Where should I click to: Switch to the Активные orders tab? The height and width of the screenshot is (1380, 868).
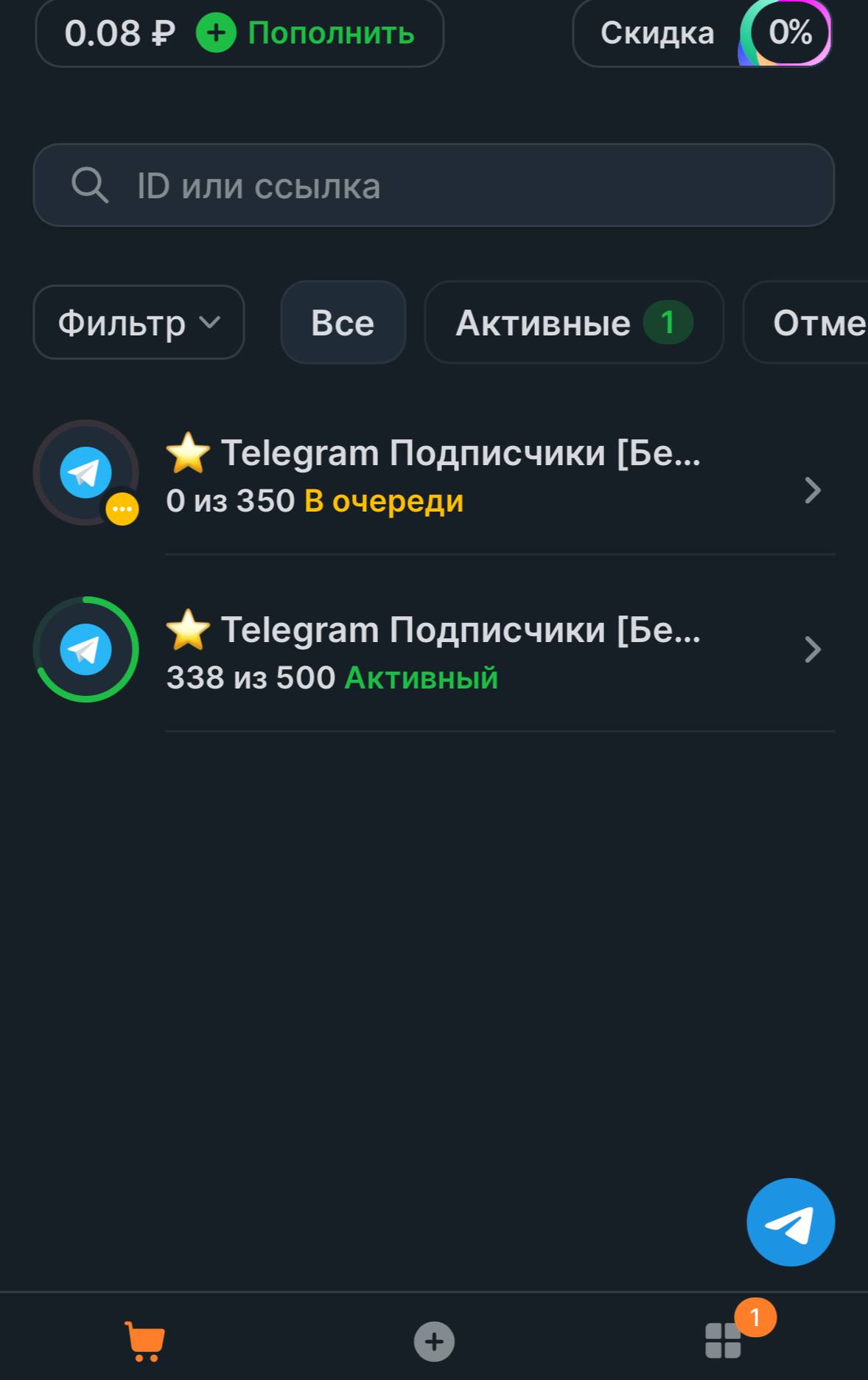(x=573, y=322)
